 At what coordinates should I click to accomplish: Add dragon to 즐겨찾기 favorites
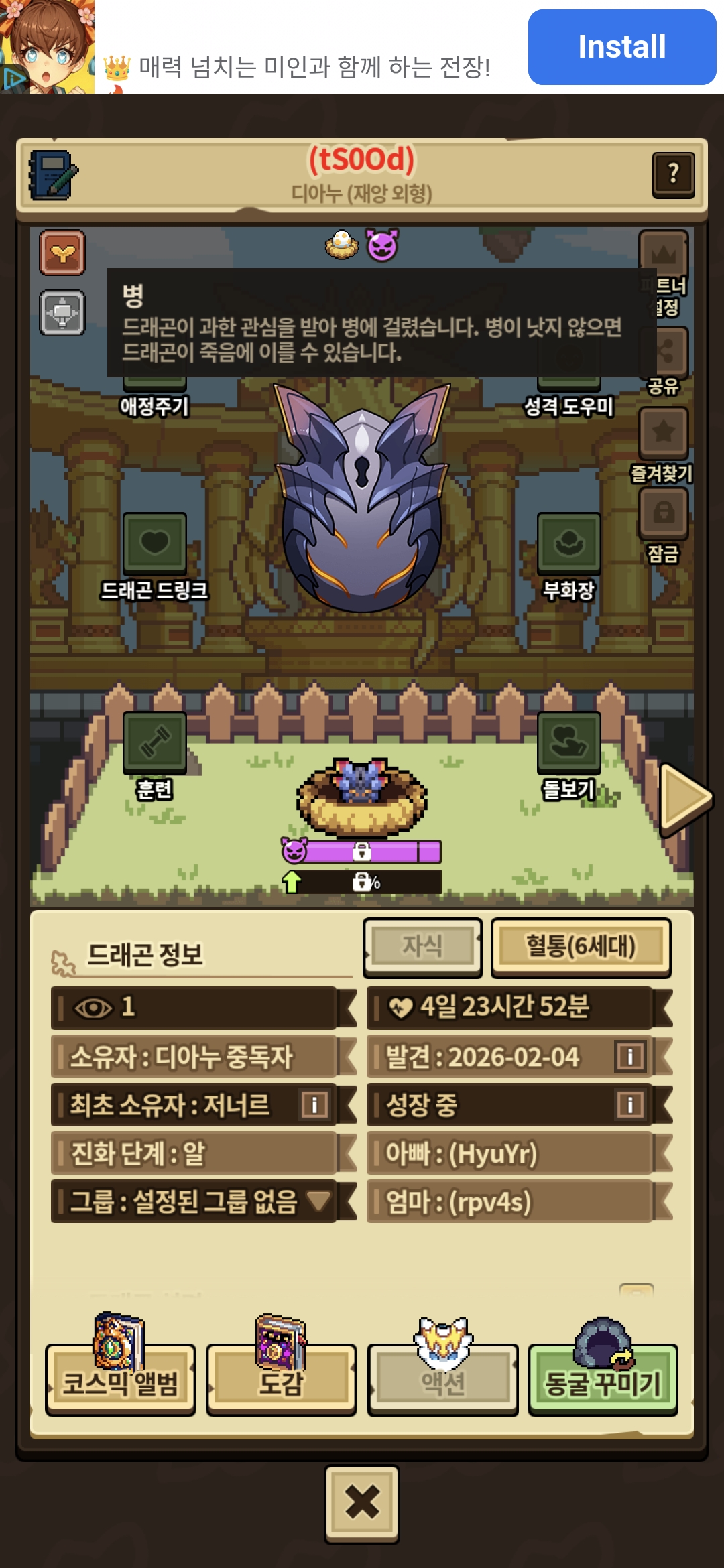pos(663,432)
